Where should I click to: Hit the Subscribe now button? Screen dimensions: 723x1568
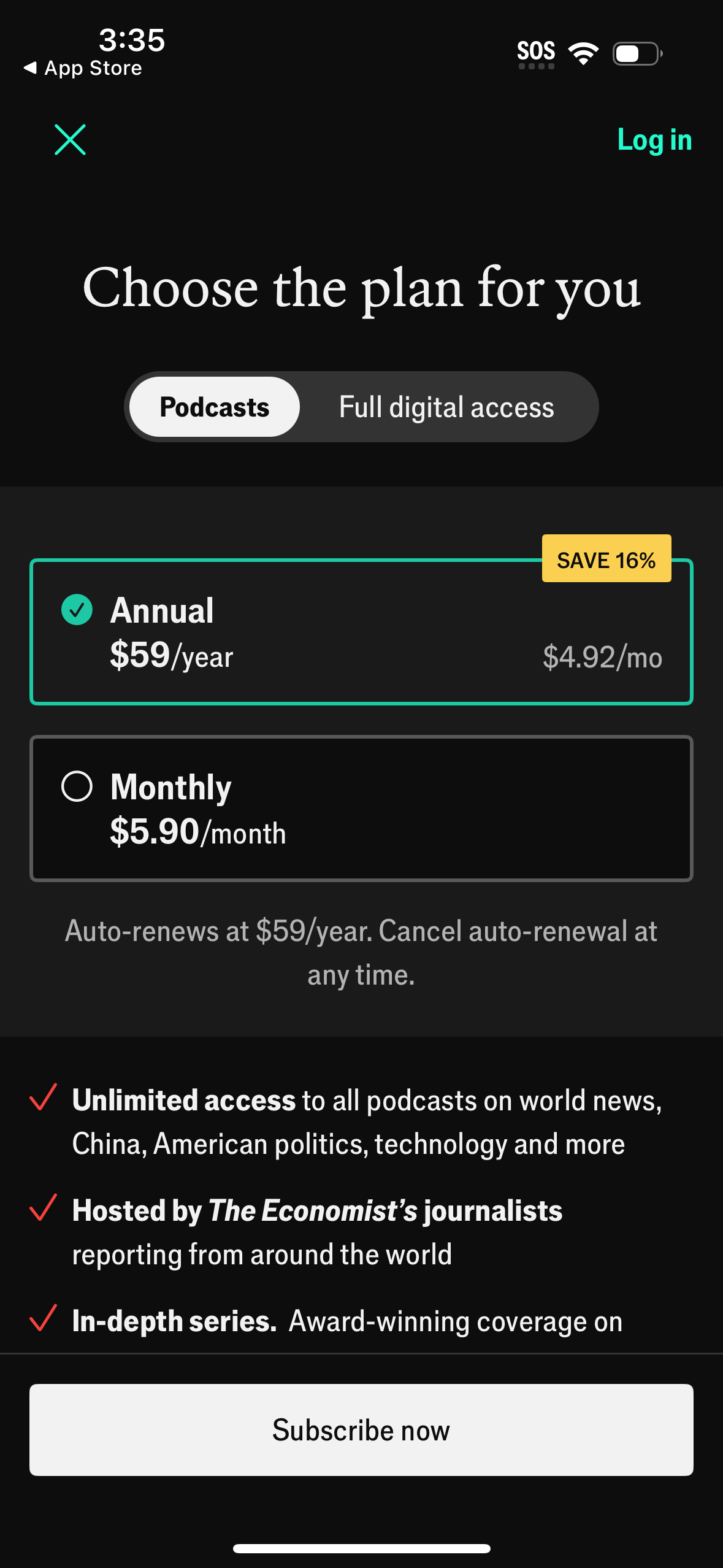pos(361,1429)
